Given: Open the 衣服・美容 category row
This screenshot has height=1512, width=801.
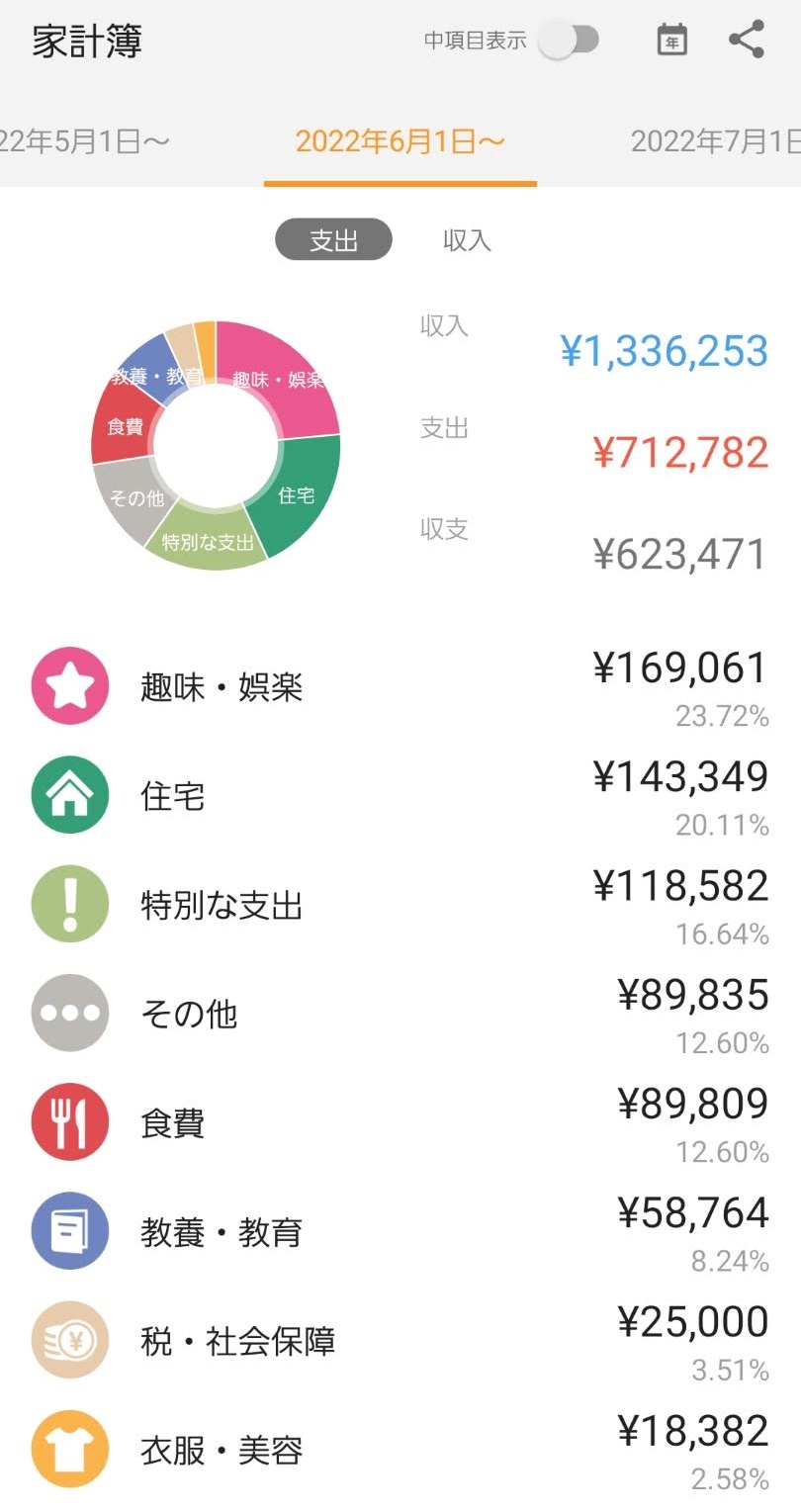Looking at the screenshot, I should [x=400, y=1451].
